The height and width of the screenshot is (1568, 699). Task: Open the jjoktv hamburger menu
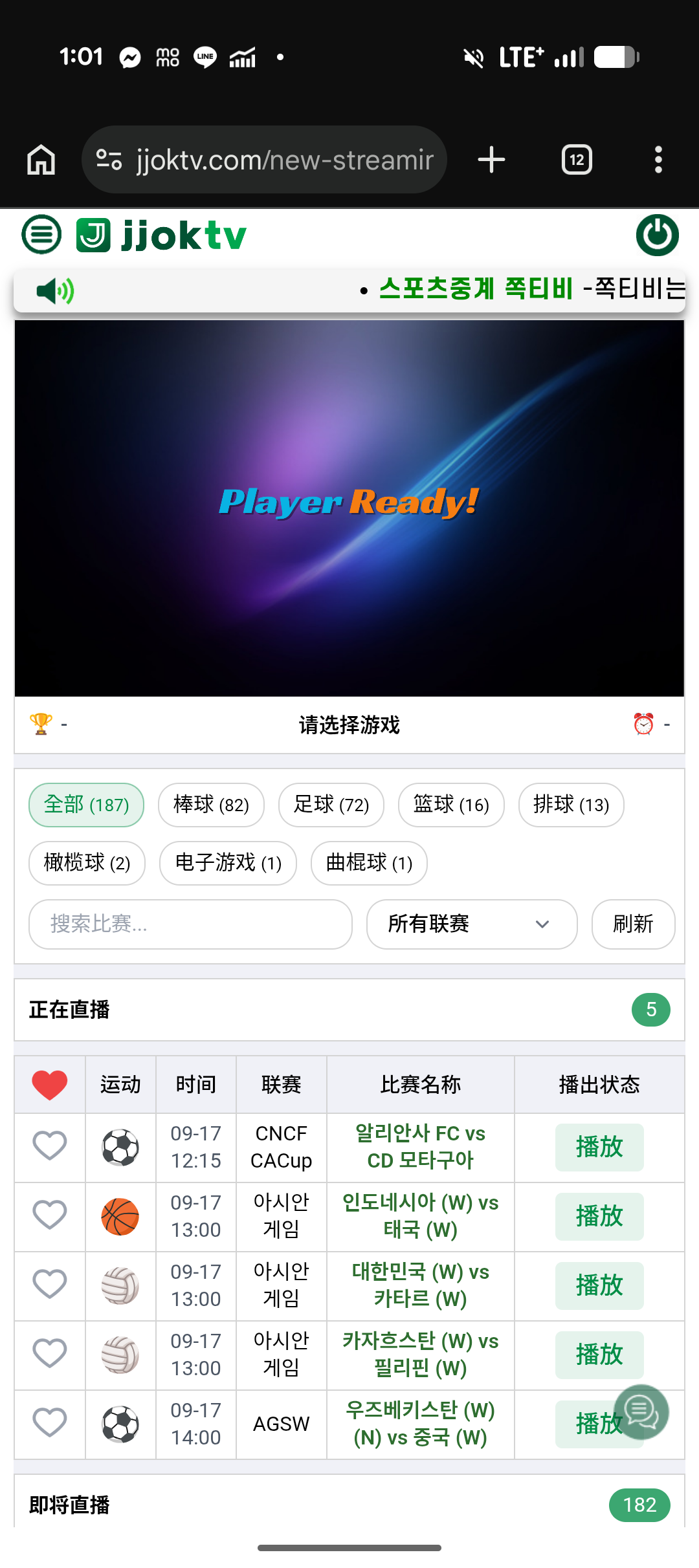coord(41,234)
